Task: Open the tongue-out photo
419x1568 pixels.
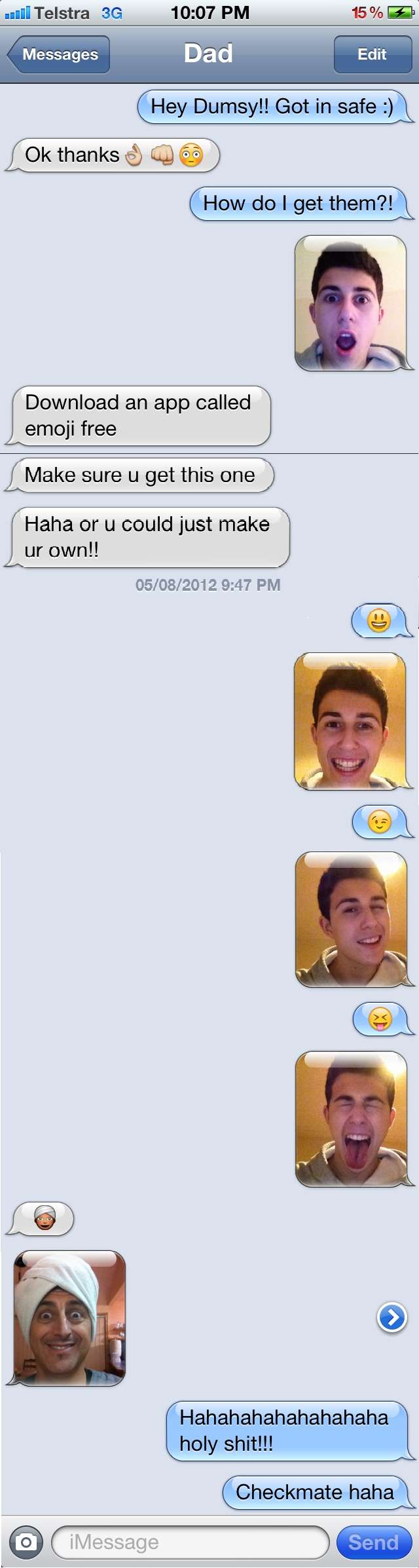Action: coord(352,1119)
